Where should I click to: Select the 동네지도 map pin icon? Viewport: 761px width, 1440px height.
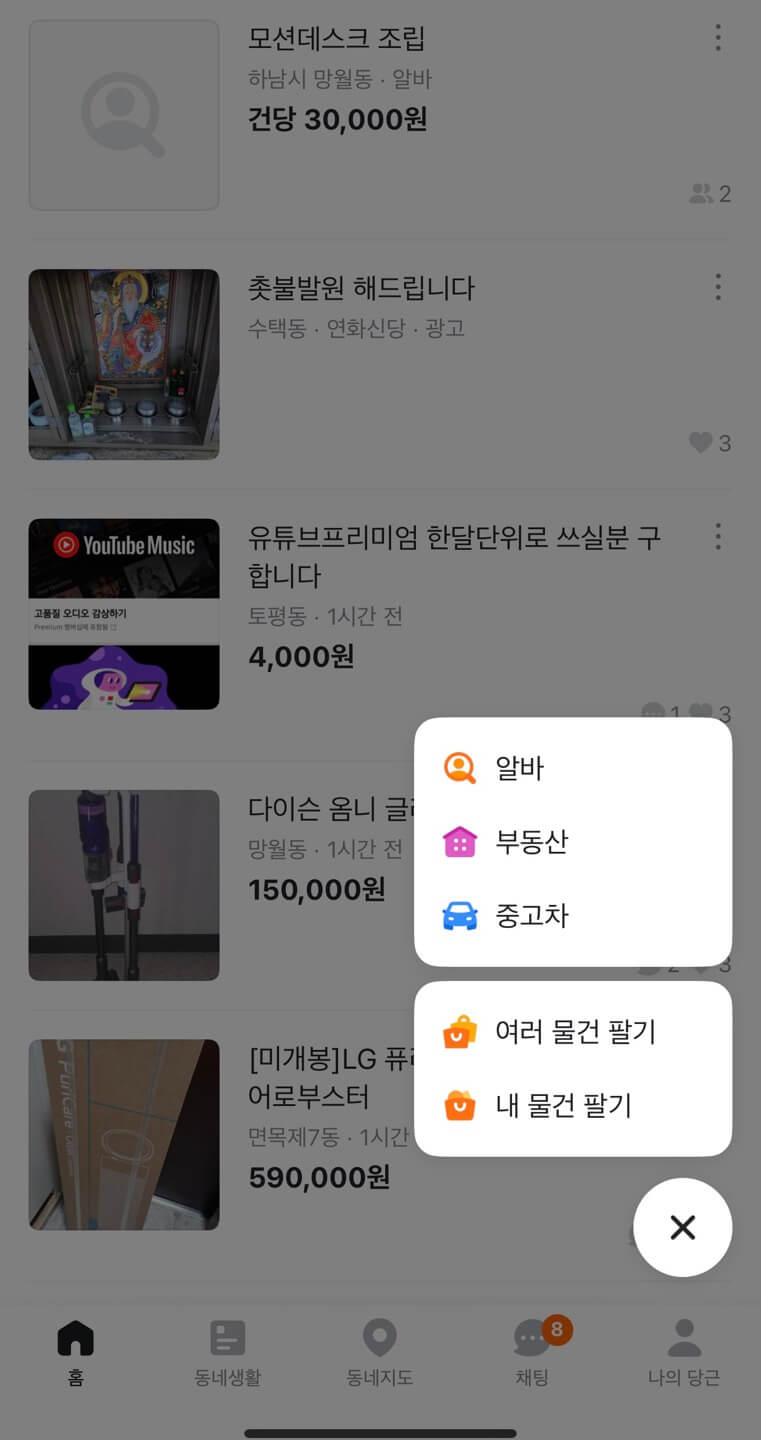click(x=379, y=1340)
